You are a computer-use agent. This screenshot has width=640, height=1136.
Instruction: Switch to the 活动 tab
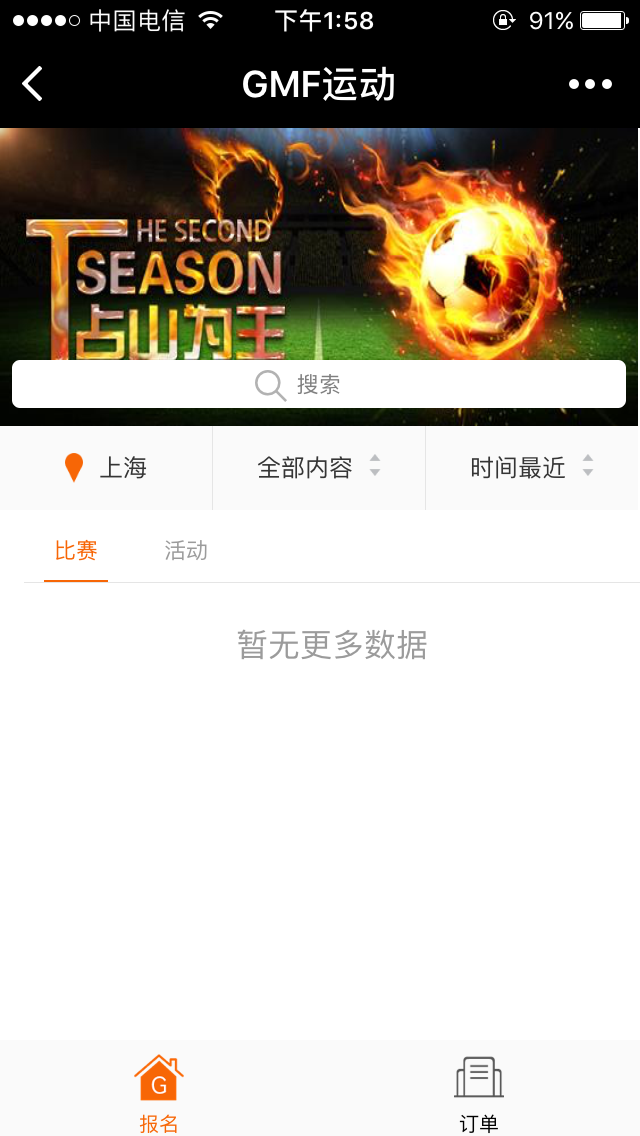tap(186, 551)
